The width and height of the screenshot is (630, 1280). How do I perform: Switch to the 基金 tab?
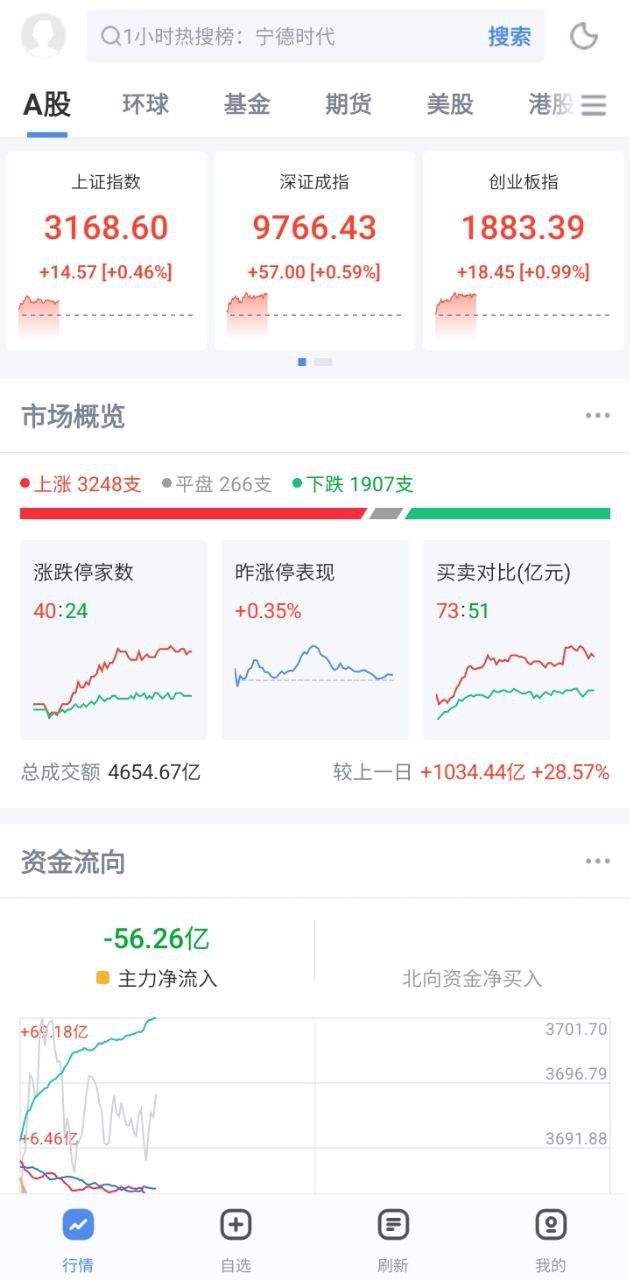[x=247, y=104]
